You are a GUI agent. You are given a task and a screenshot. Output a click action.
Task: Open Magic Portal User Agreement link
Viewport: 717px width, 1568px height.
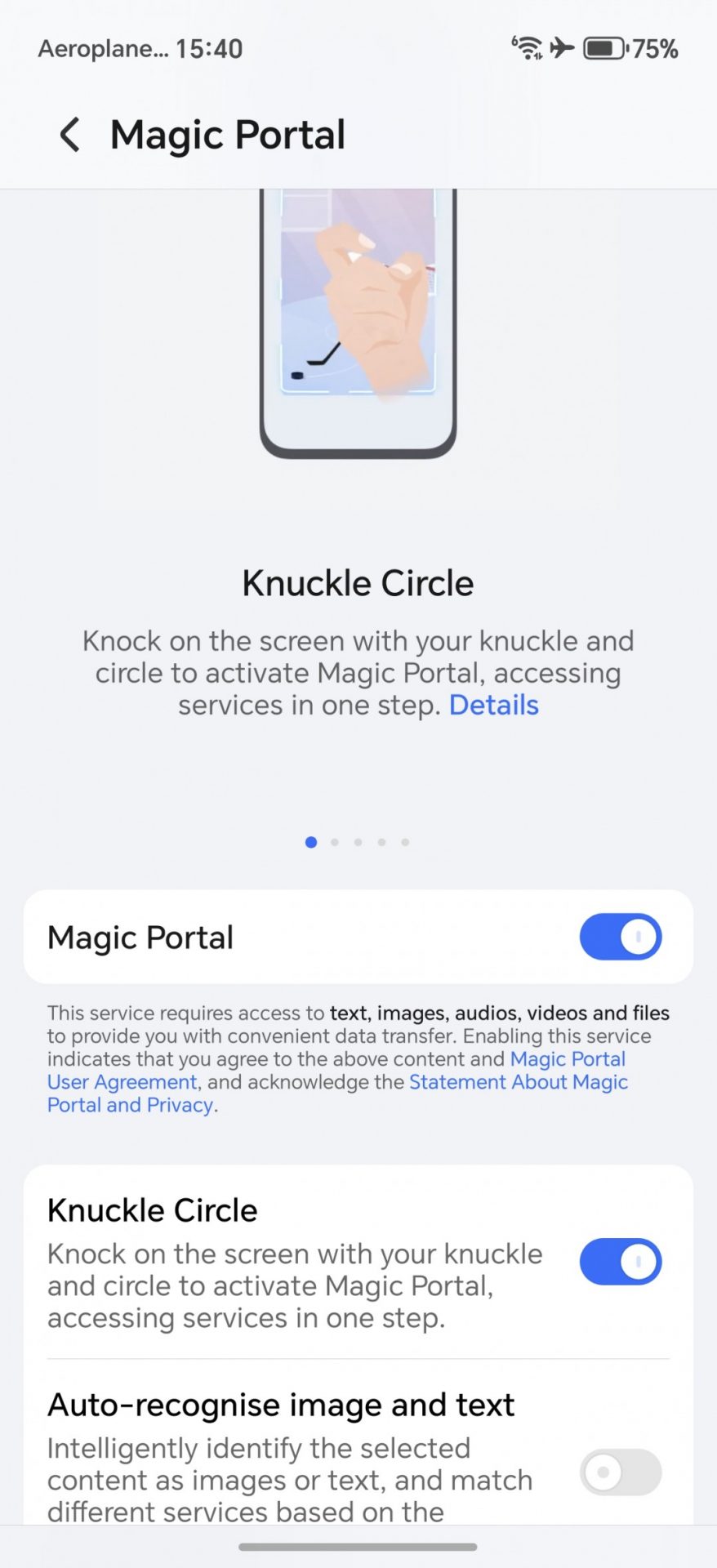(x=567, y=1059)
